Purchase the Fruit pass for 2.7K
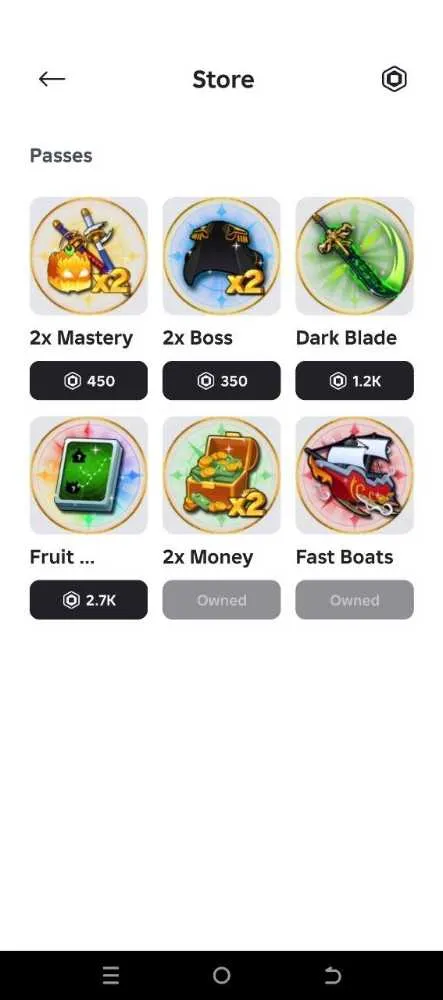This screenshot has height=1000, width=443. 89,599
